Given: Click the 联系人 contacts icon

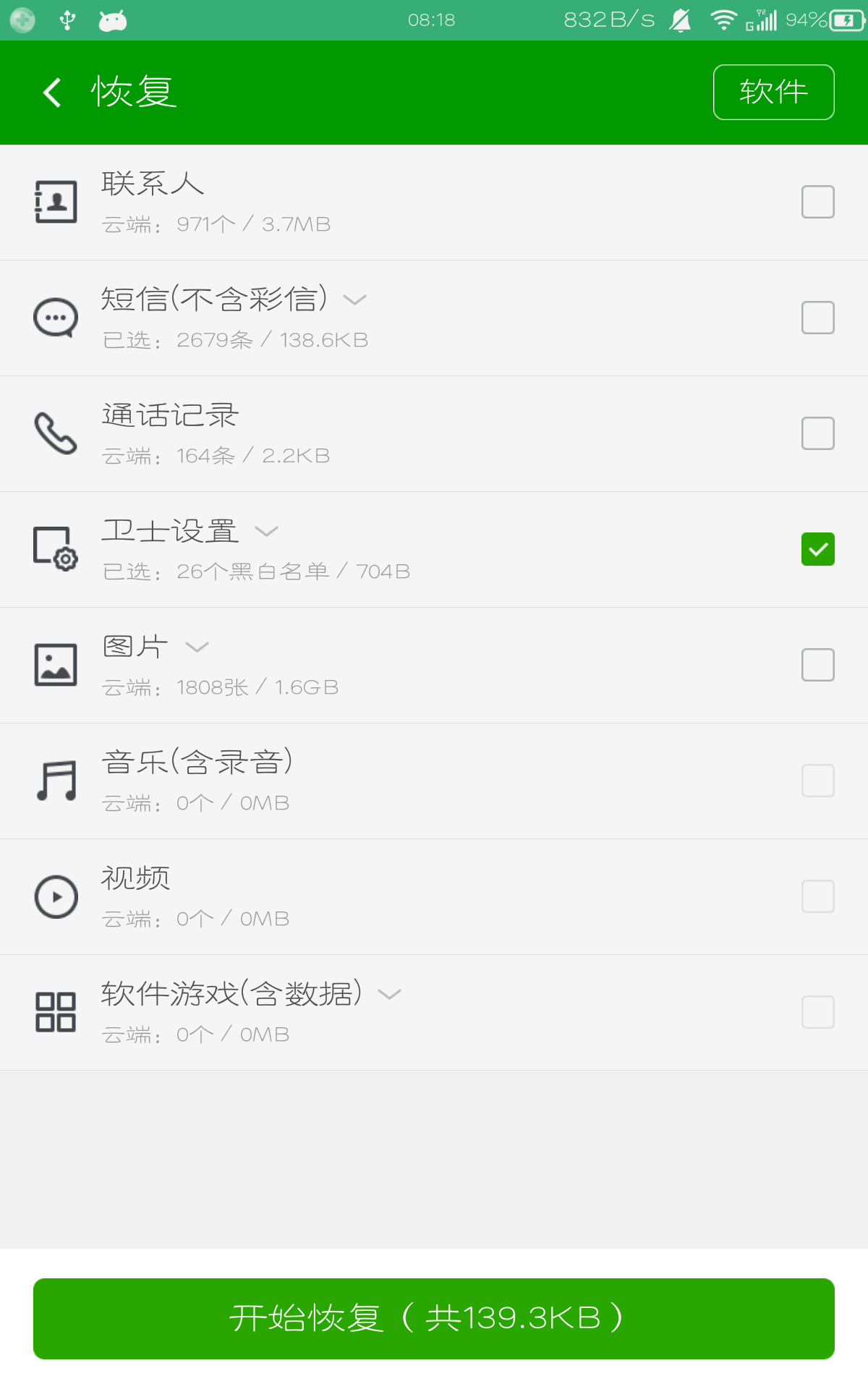Looking at the screenshot, I should coord(55,202).
